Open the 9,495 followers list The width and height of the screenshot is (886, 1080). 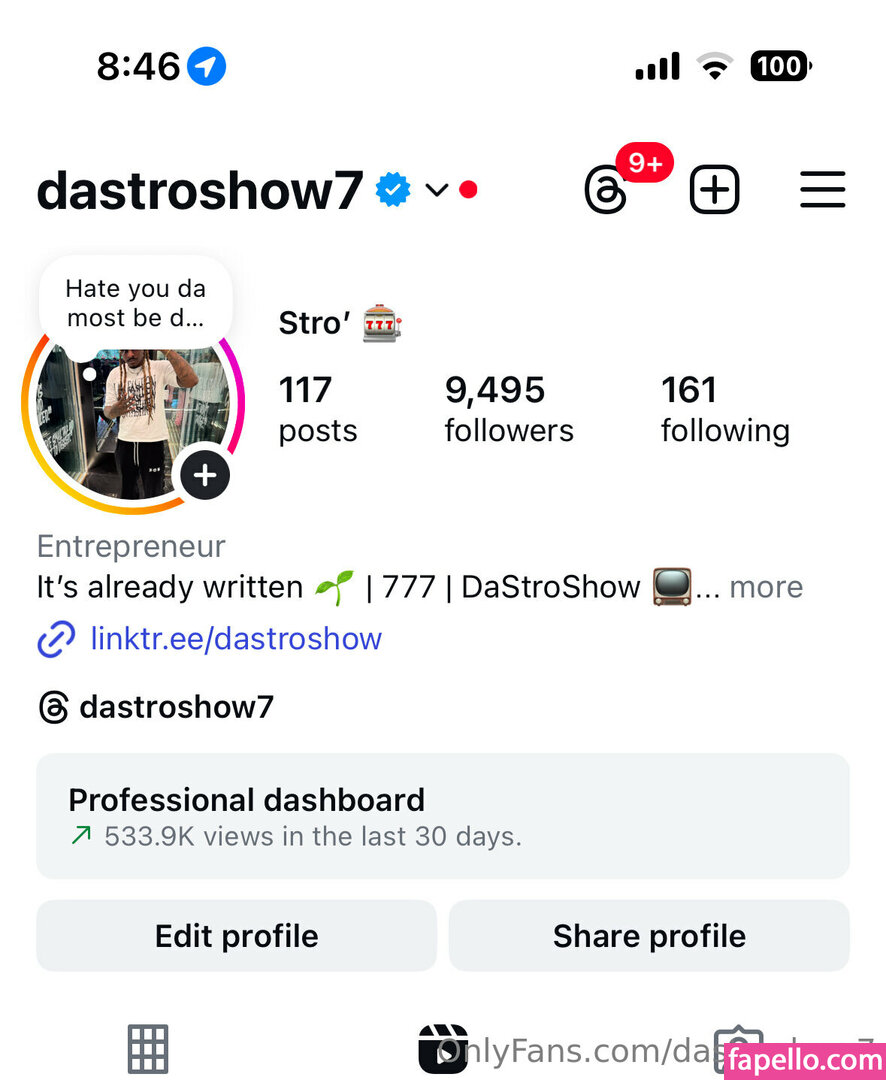click(508, 409)
